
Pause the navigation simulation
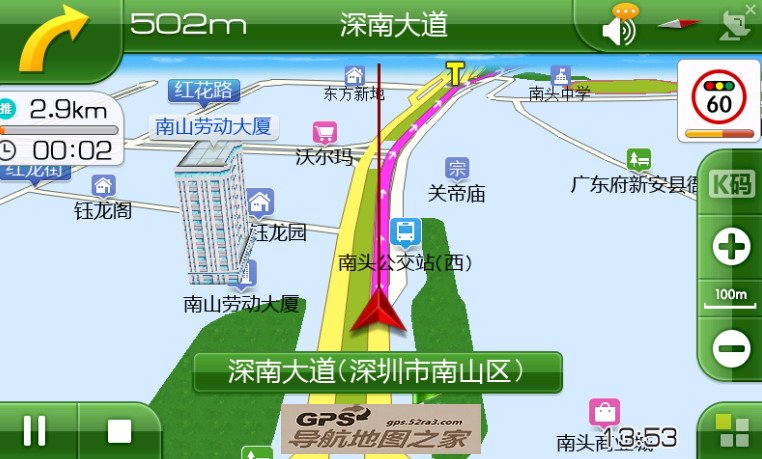tap(35, 431)
